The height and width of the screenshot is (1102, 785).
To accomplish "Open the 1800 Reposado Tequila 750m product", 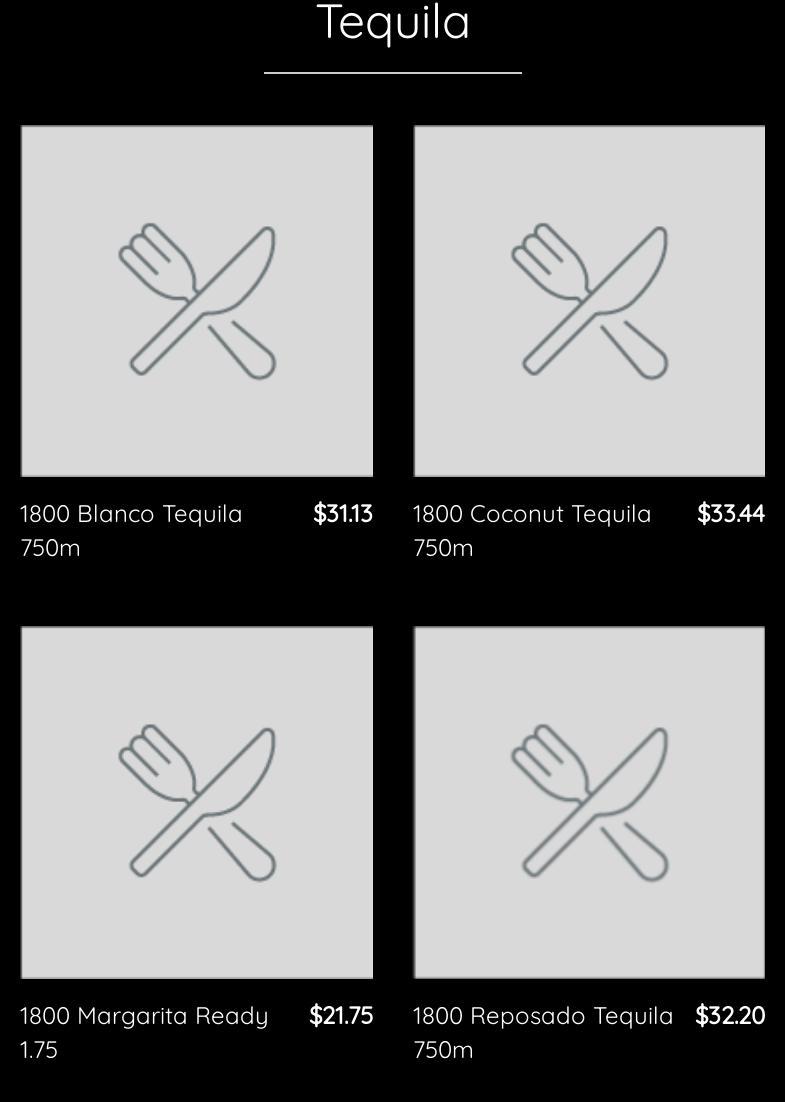I will (x=589, y=802).
